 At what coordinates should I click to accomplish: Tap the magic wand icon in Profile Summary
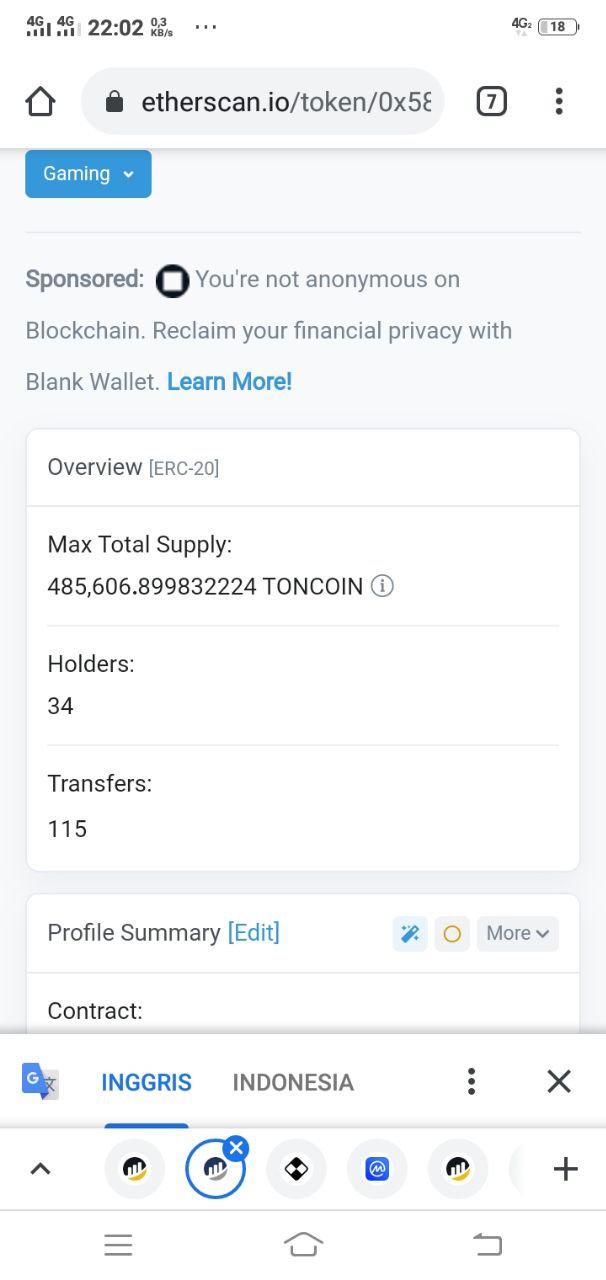[x=410, y=934]
